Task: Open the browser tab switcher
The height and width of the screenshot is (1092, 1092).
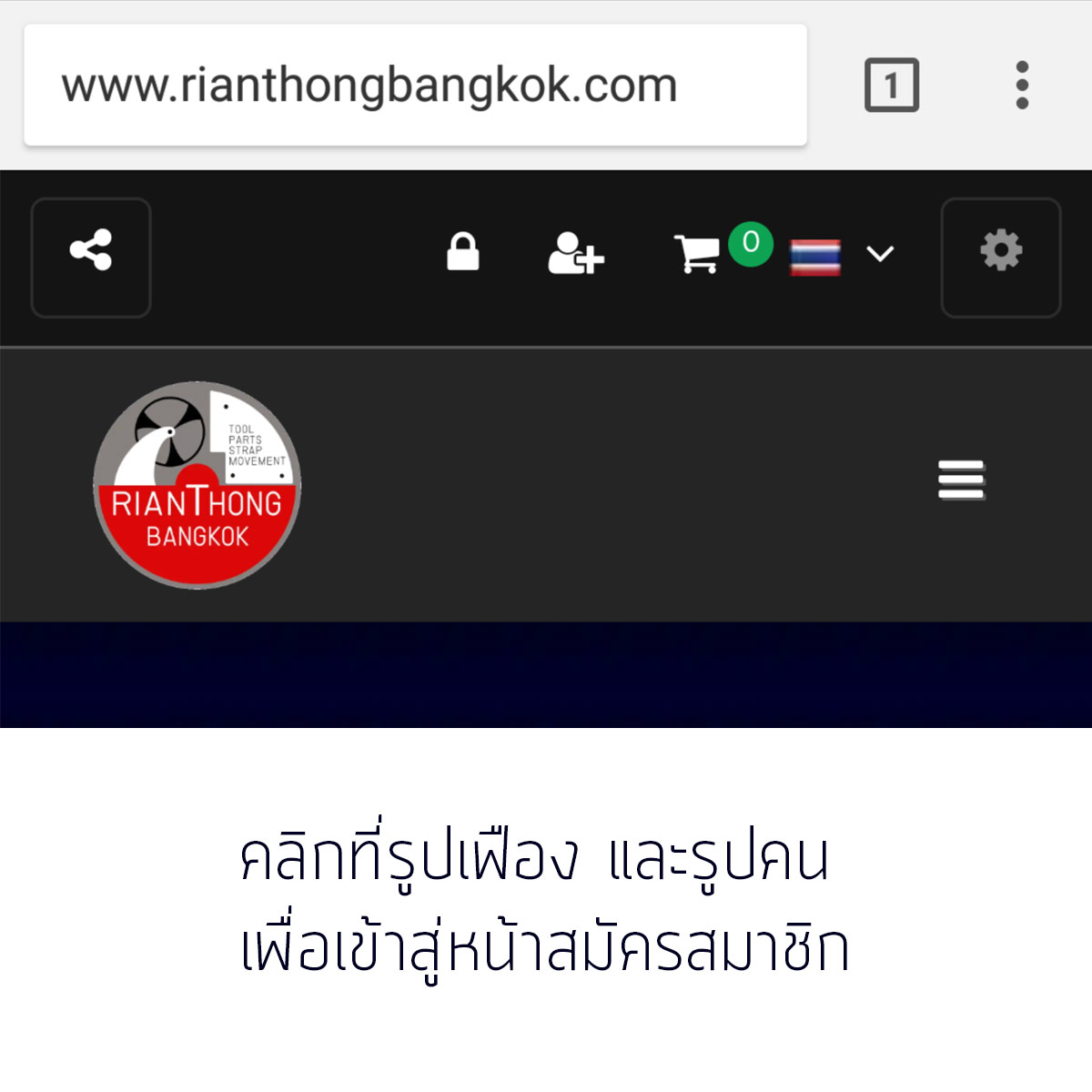Action: coord(891,86)
